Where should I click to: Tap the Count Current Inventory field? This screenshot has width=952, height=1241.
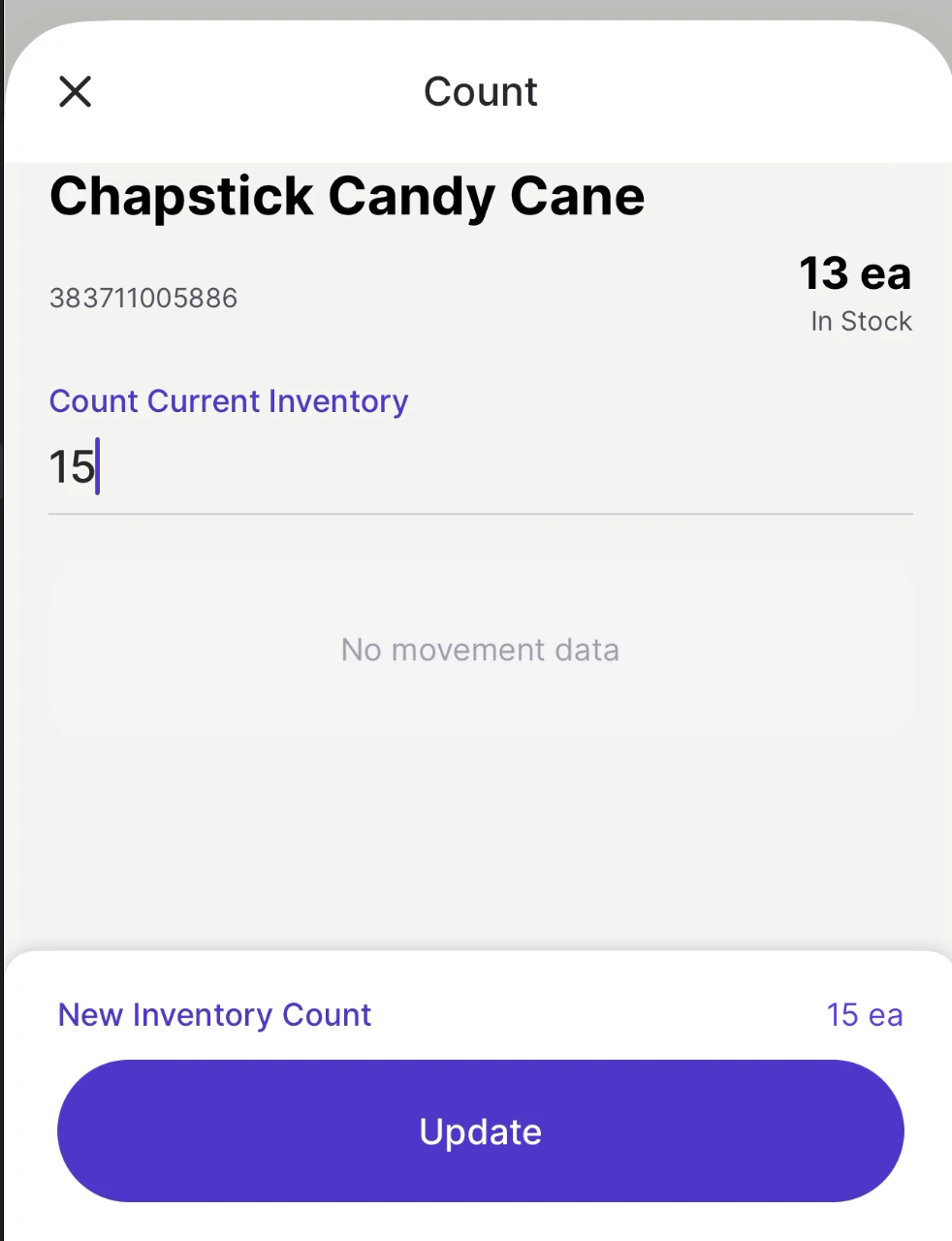pyautogui.click(x=480, y=467)
